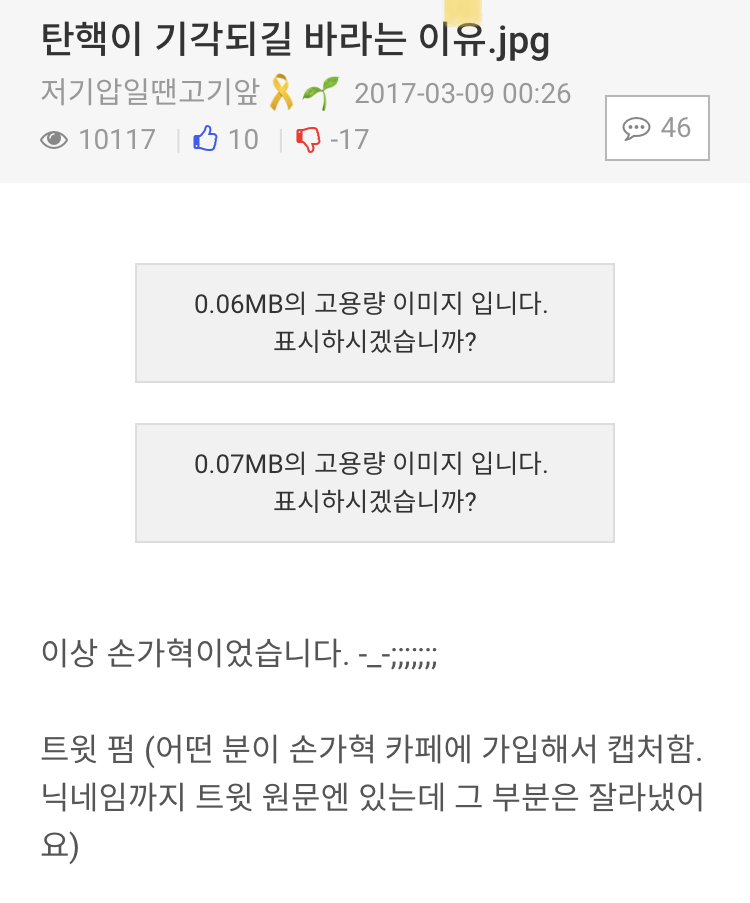The width and height of the screenshot is (750, 903).
Task: Tap the red thumbs down icon
Action: click(308, 139)
